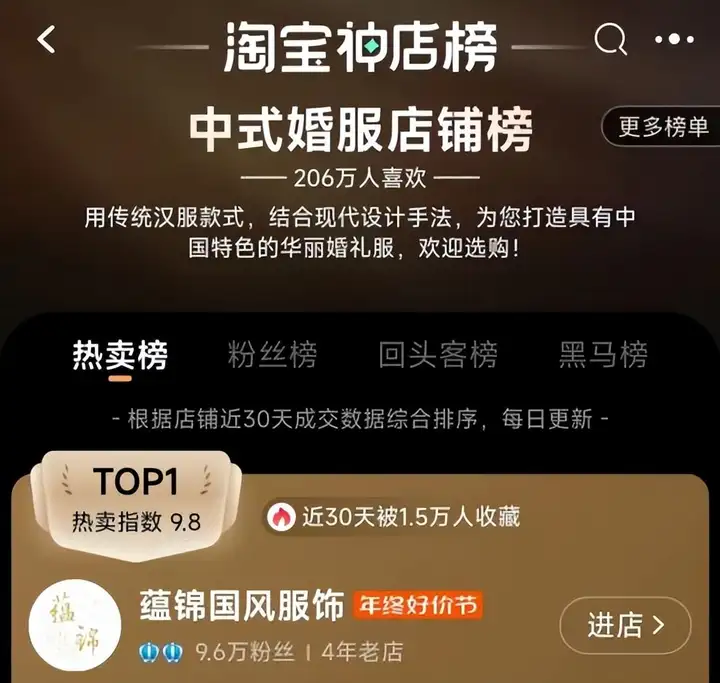The width and height of the screenshot is (720, 683).
Task: Select the 热卖榜 tab
Action: 120,355
